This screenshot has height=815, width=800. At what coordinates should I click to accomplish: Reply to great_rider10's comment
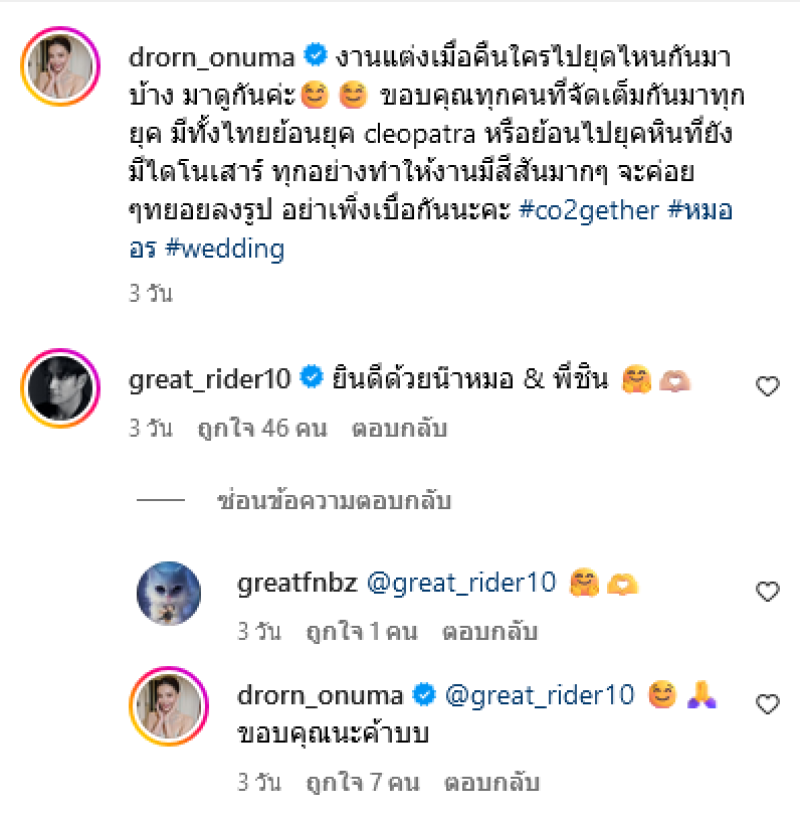tap(399, 428)
